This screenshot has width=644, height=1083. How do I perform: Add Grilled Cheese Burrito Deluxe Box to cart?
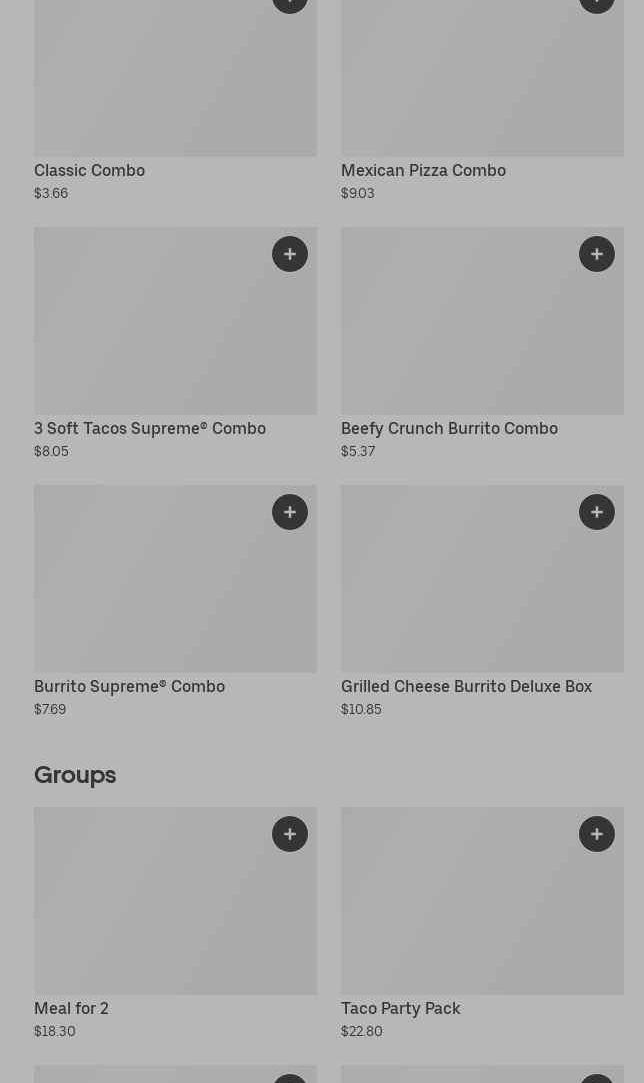click(x=596, y=512)
